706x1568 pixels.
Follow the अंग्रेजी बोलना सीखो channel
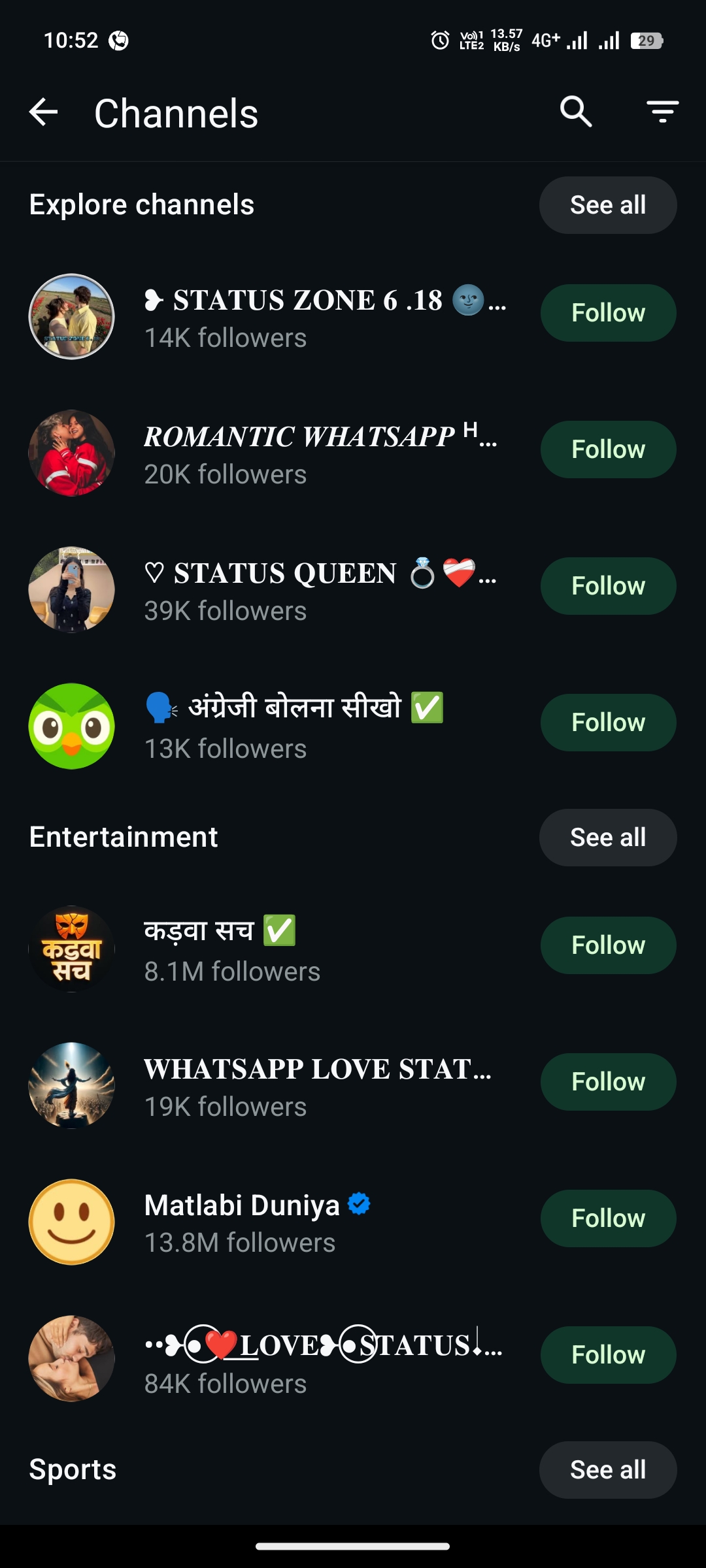pyautogui.click(x=607, y=723)
